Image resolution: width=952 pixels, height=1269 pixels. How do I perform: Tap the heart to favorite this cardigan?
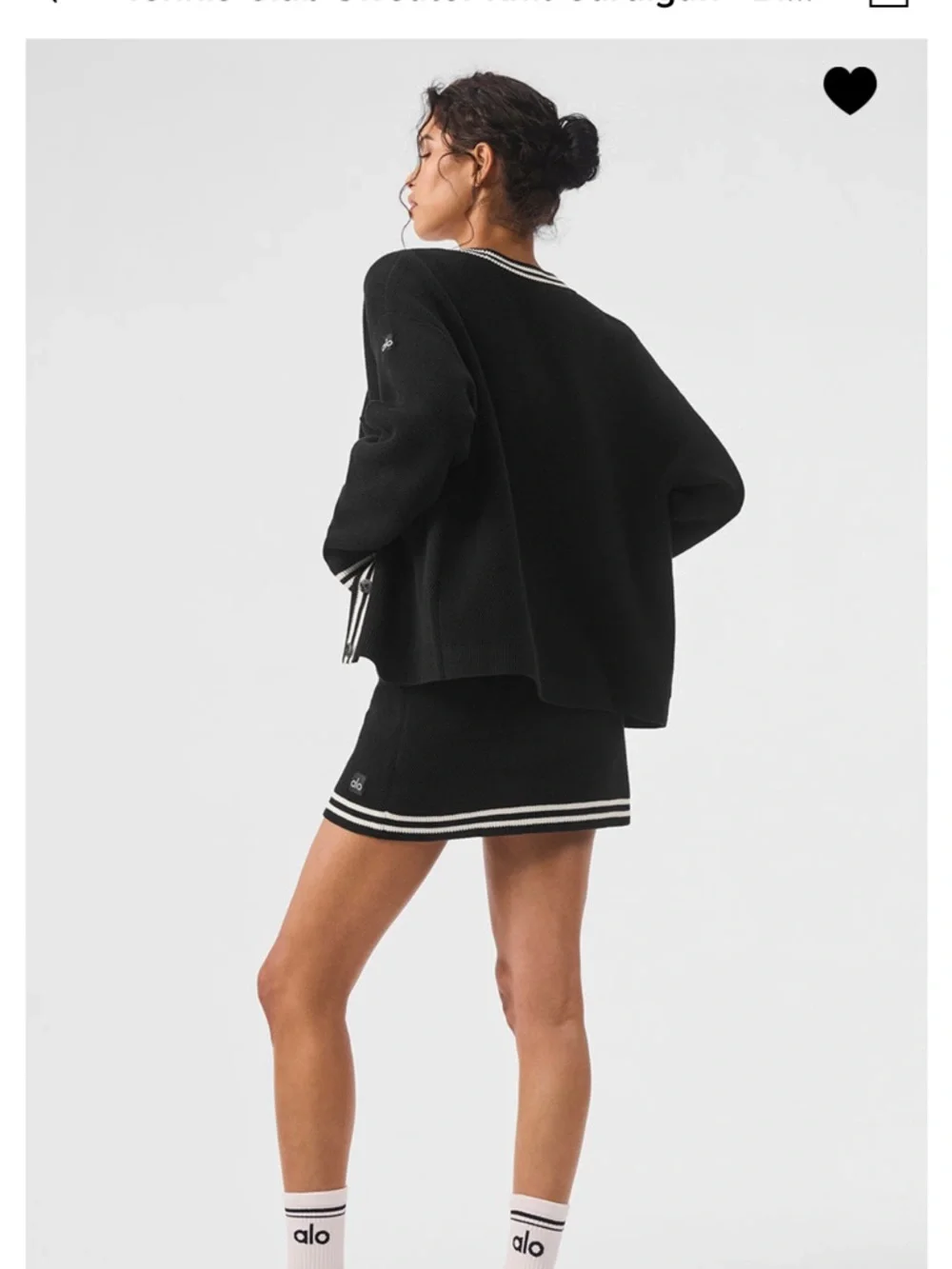coord(849,90)
